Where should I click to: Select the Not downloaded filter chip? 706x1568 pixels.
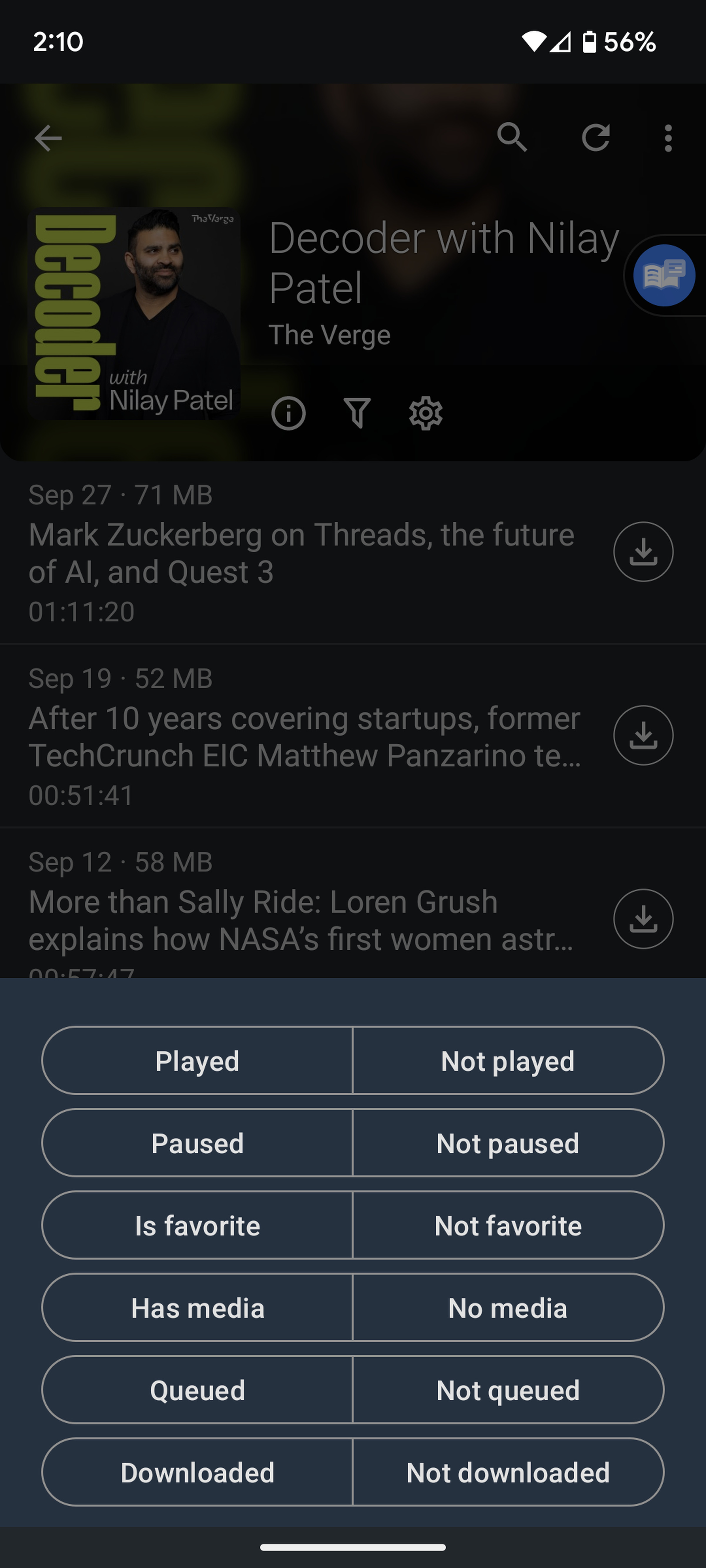[507, 1473]
